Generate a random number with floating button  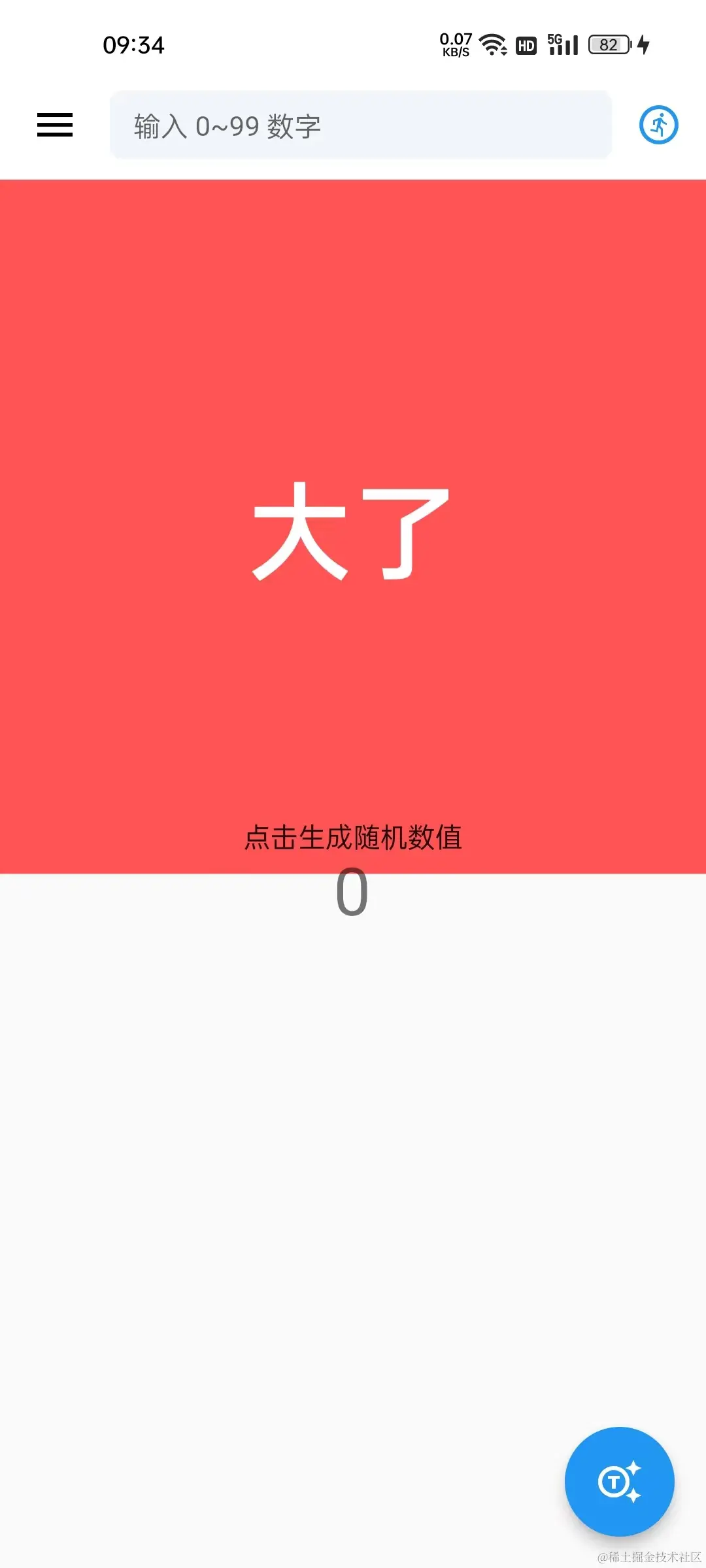click(619, 1481)
